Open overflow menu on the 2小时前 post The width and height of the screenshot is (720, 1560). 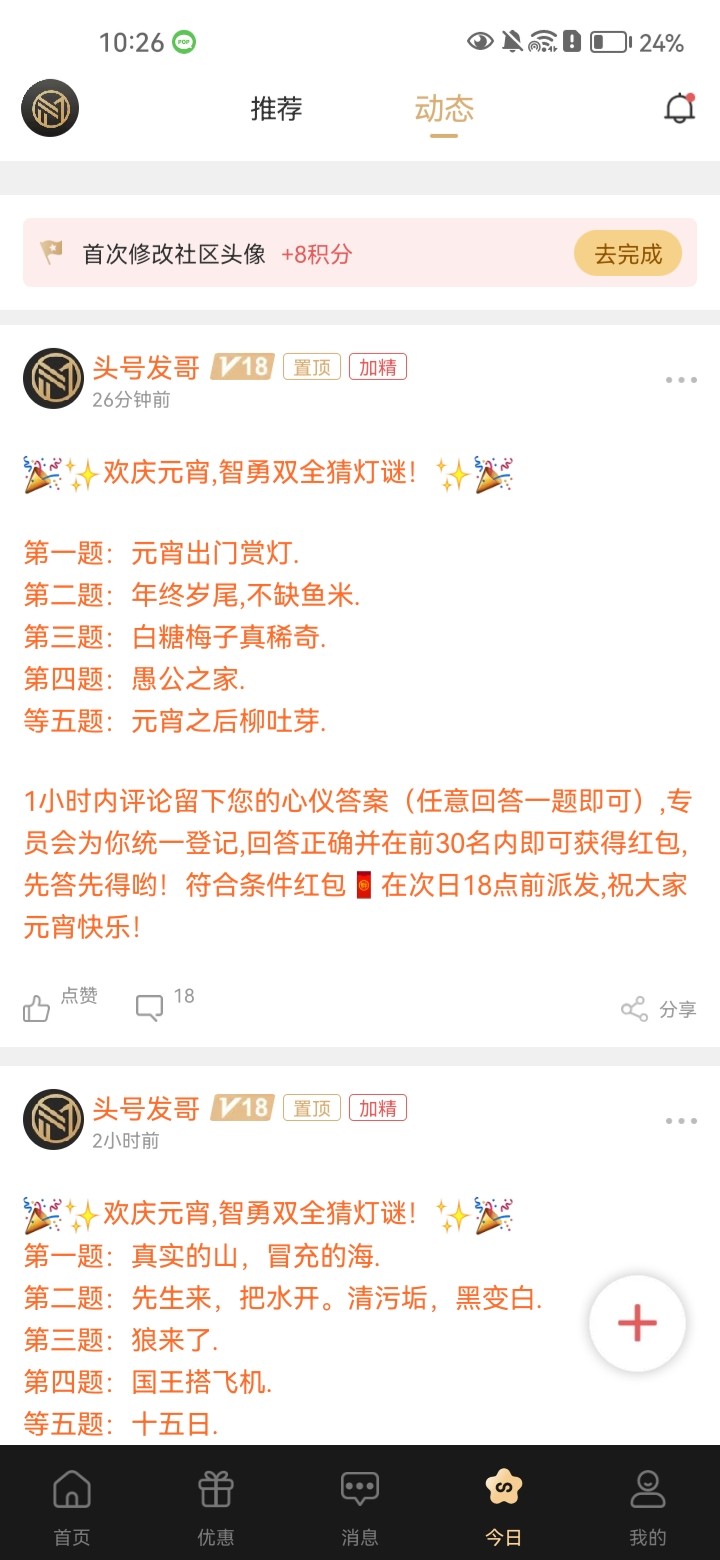681,1121
